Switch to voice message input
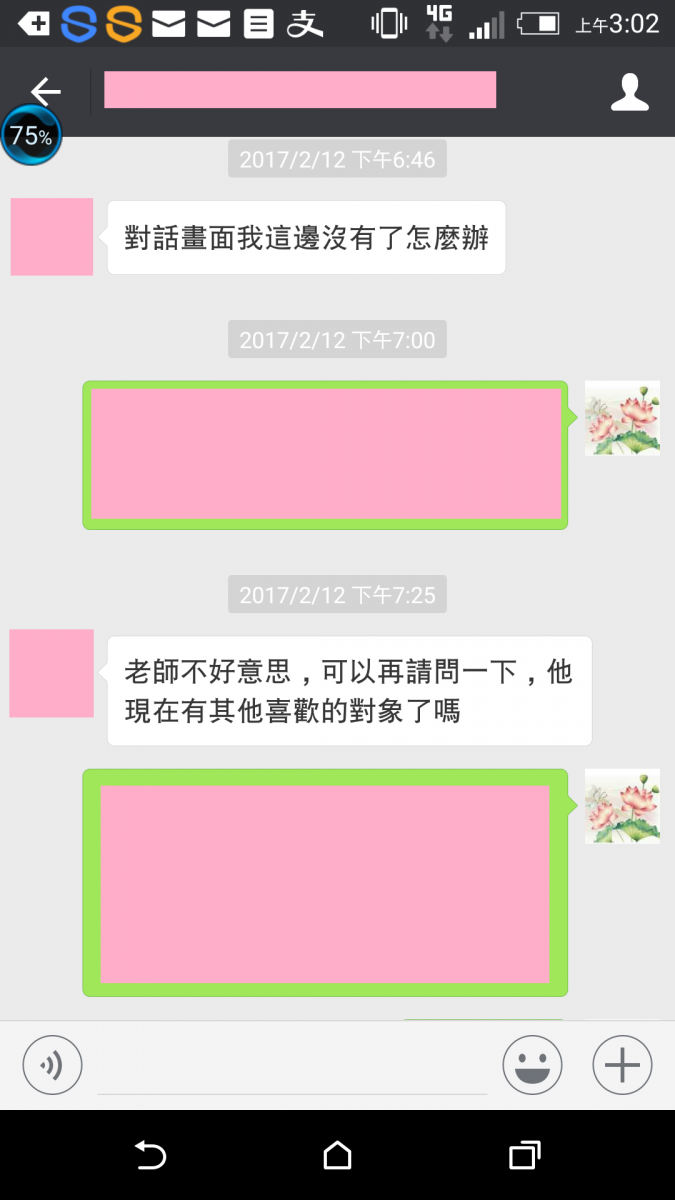 pos(52,1064)
